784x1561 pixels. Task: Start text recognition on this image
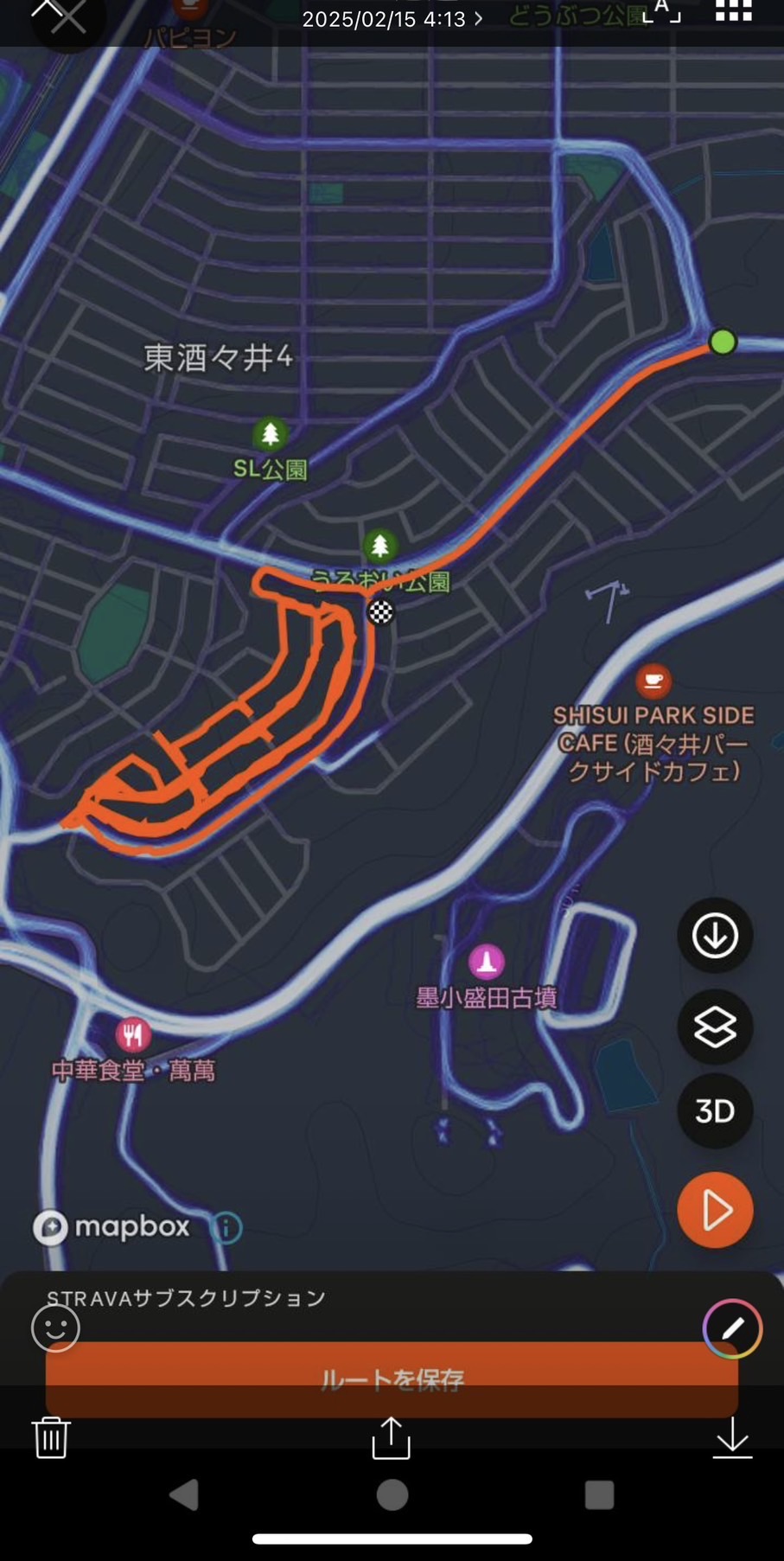click(661, 11)
